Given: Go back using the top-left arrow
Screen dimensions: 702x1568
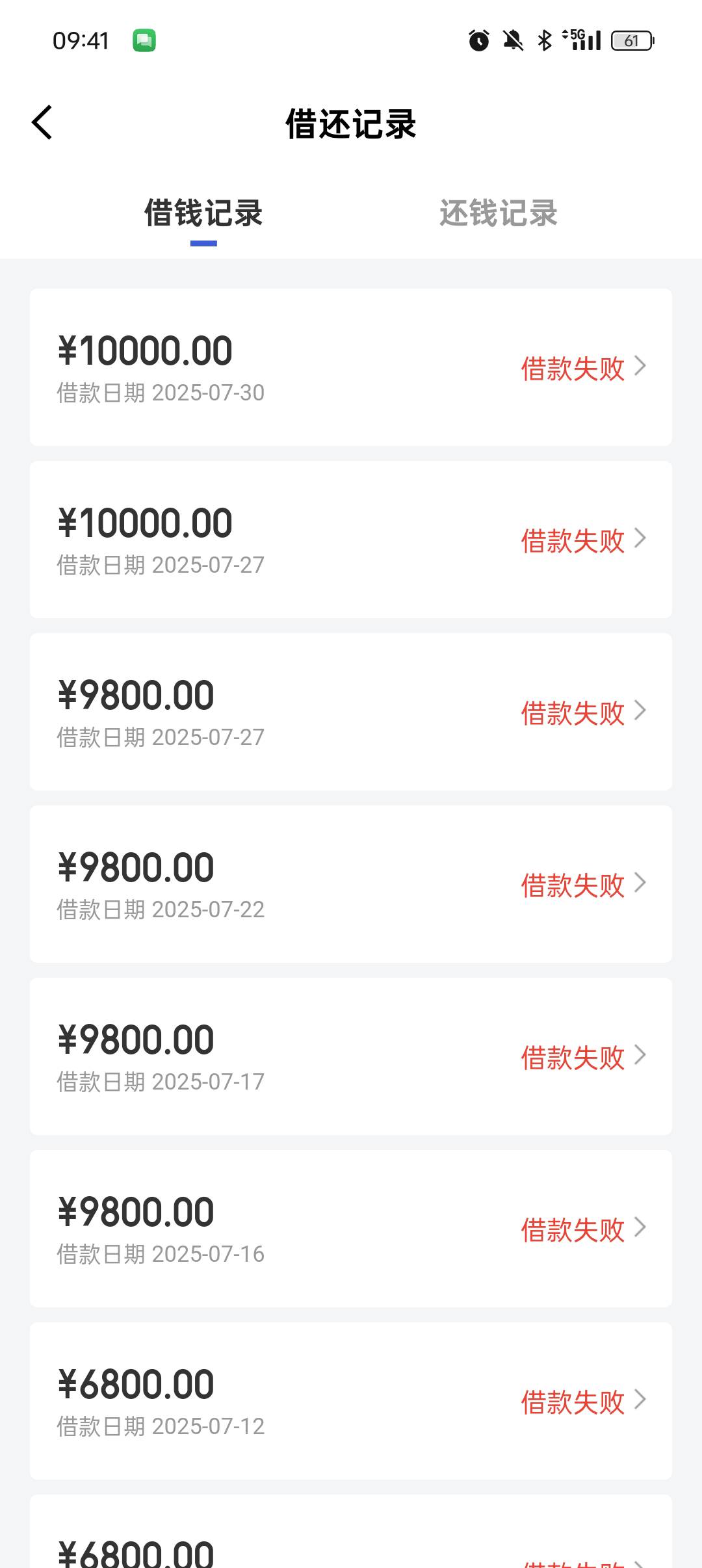Looking at the screenshot, I should [x=42, y=122].
